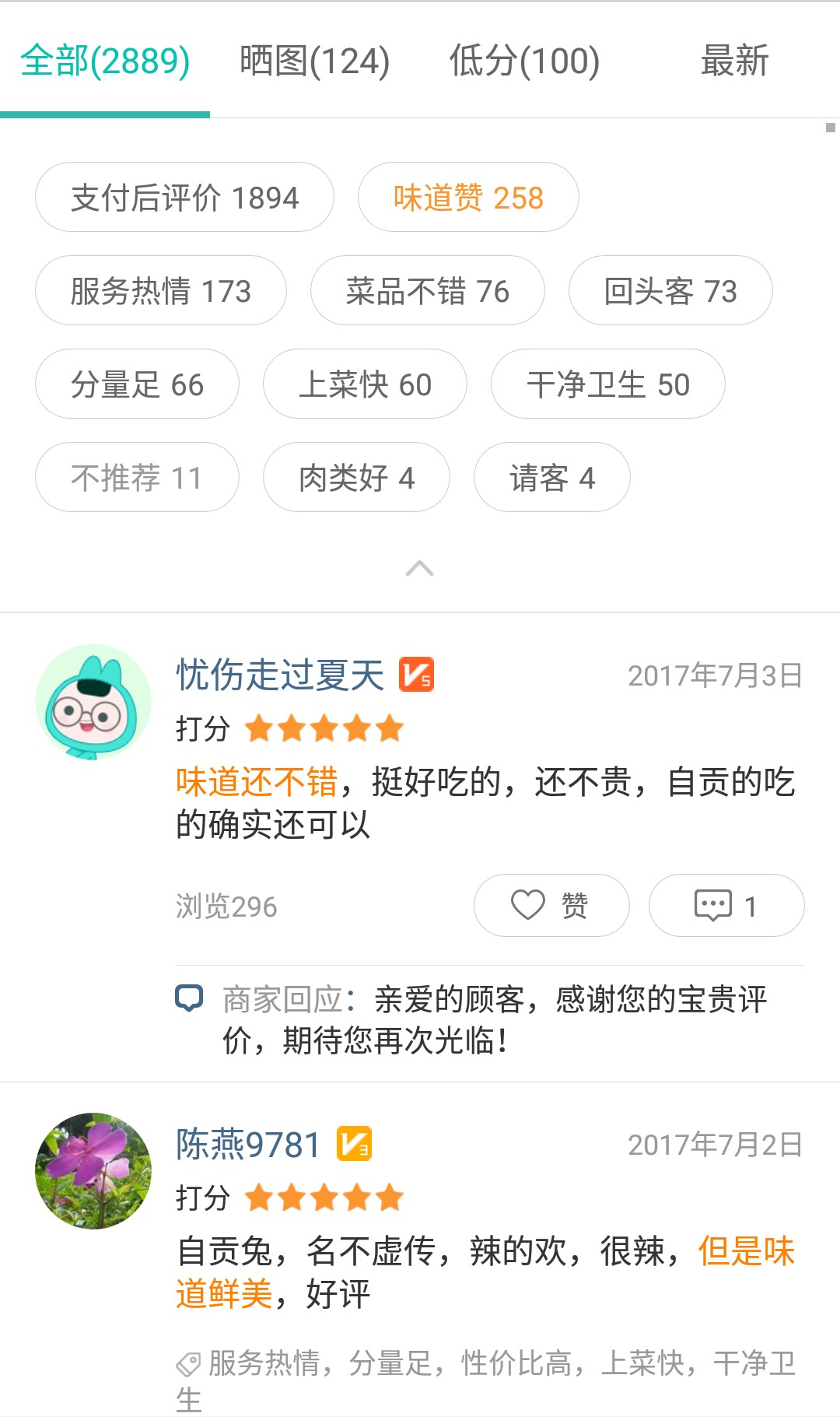The height and width of the screenshot is (1417, 840).
Task: Filter reviews by 菜品不错 76
Action: 427,291
